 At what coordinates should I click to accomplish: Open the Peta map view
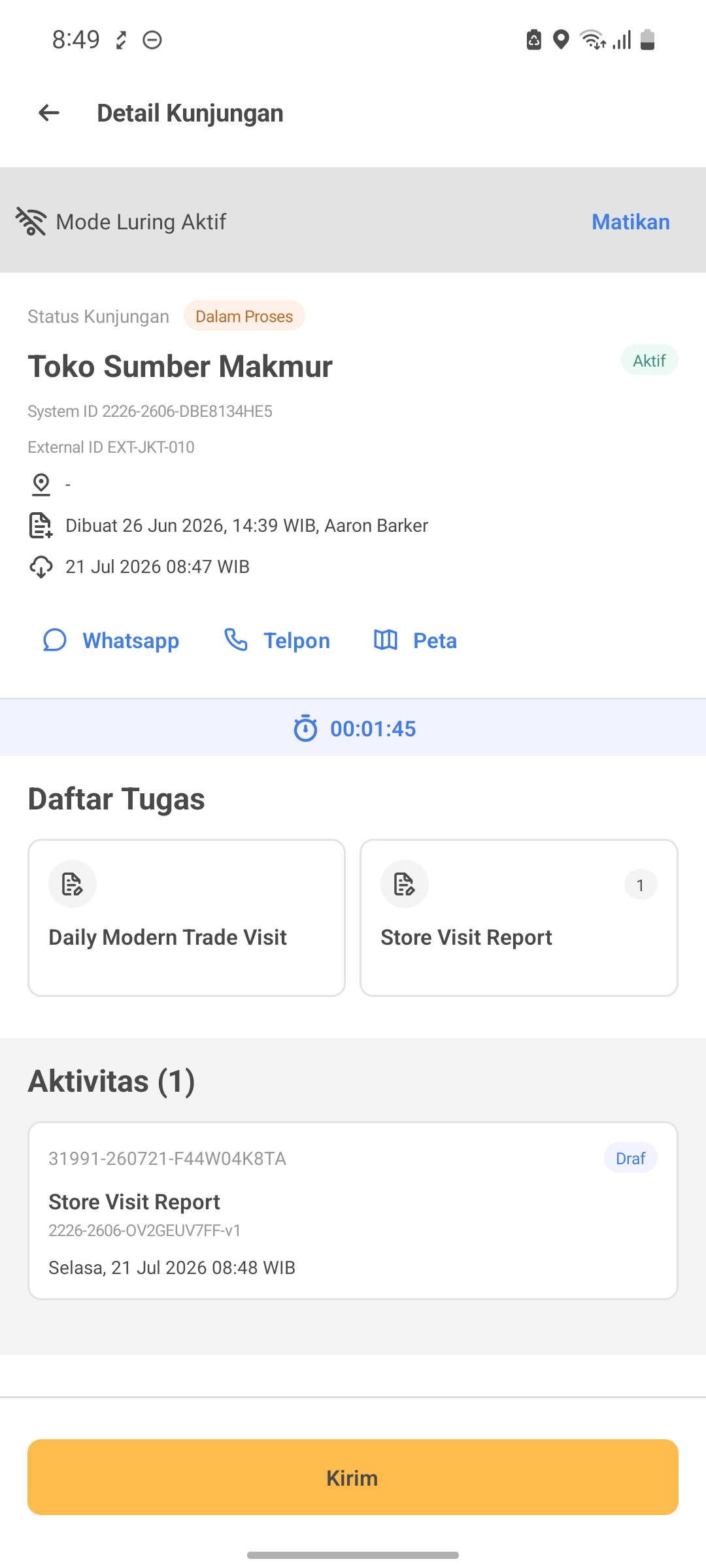coord(415,641)
